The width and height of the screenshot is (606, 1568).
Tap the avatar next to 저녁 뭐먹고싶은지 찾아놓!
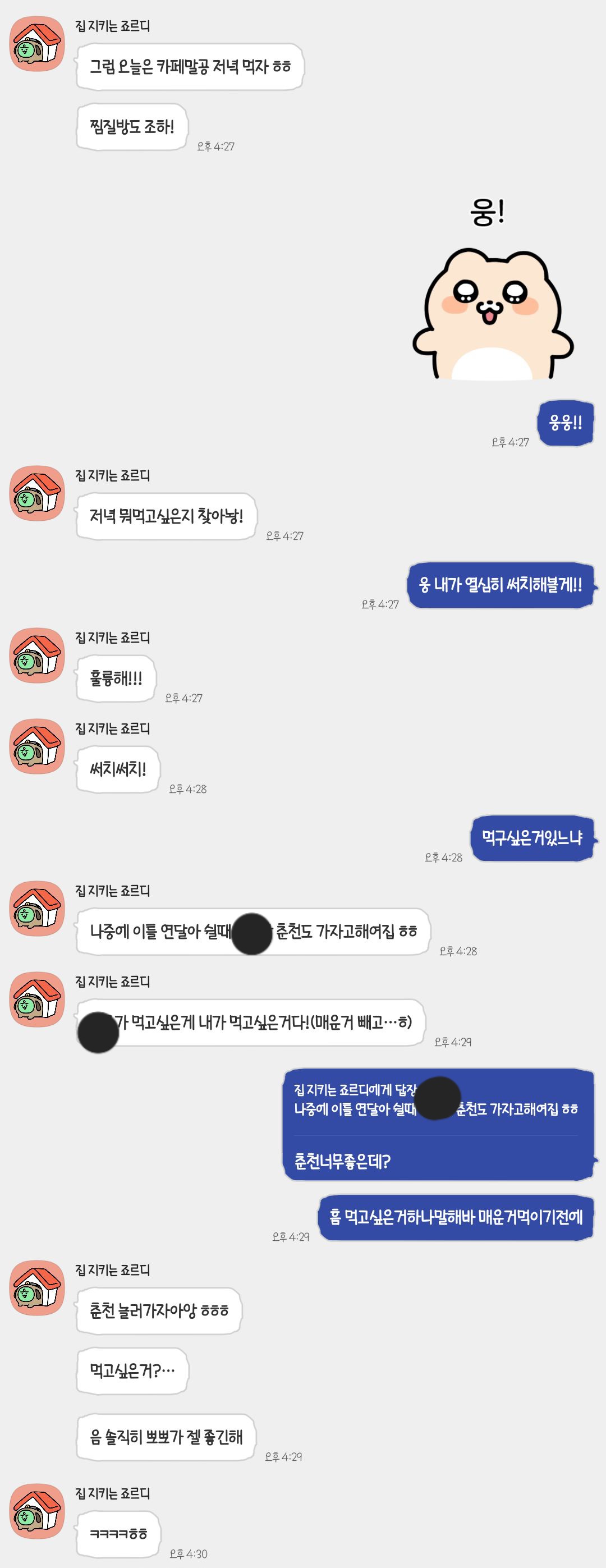[36, 493]
